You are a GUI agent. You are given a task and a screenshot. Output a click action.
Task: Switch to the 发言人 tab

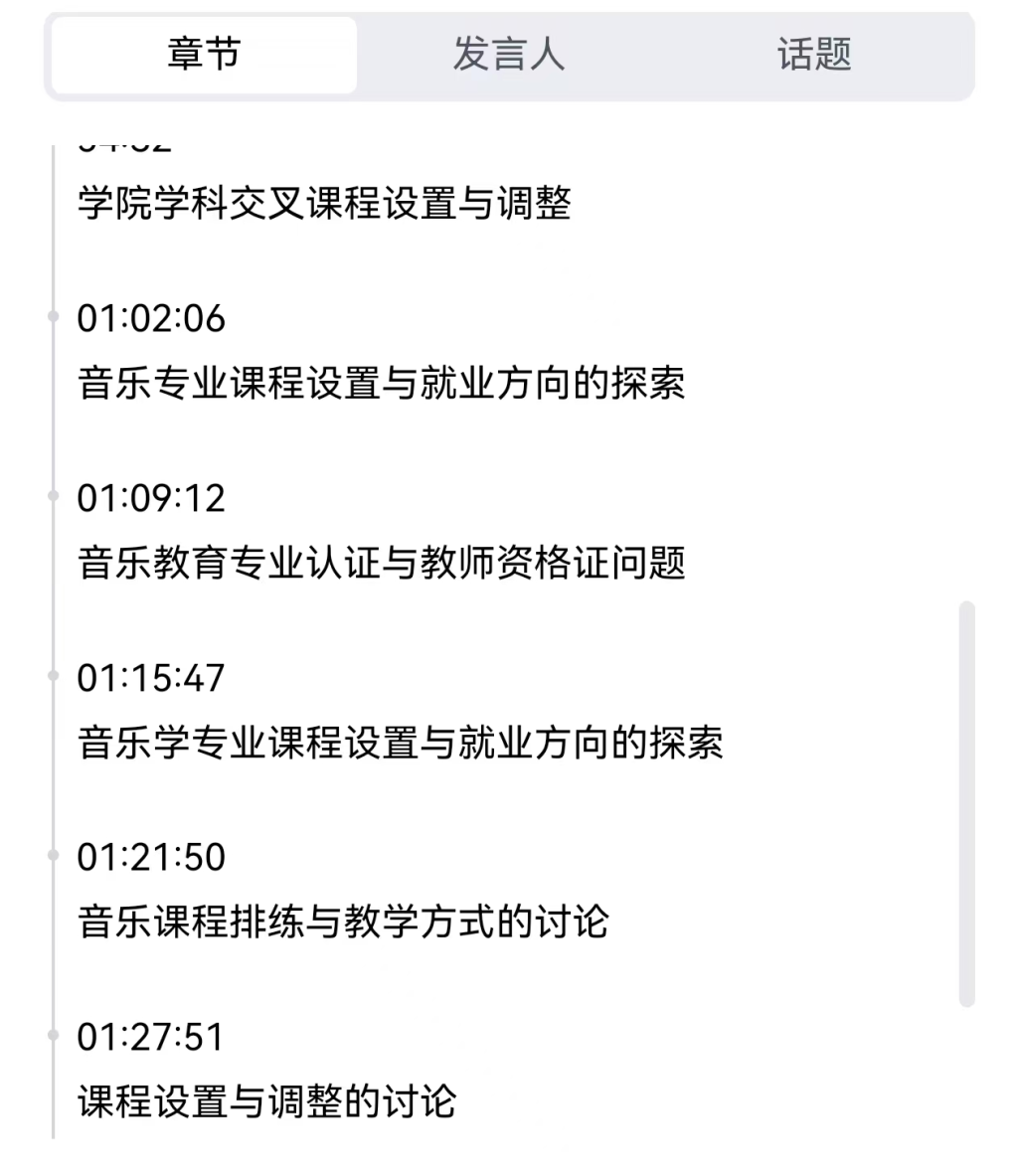pos(508,55)
